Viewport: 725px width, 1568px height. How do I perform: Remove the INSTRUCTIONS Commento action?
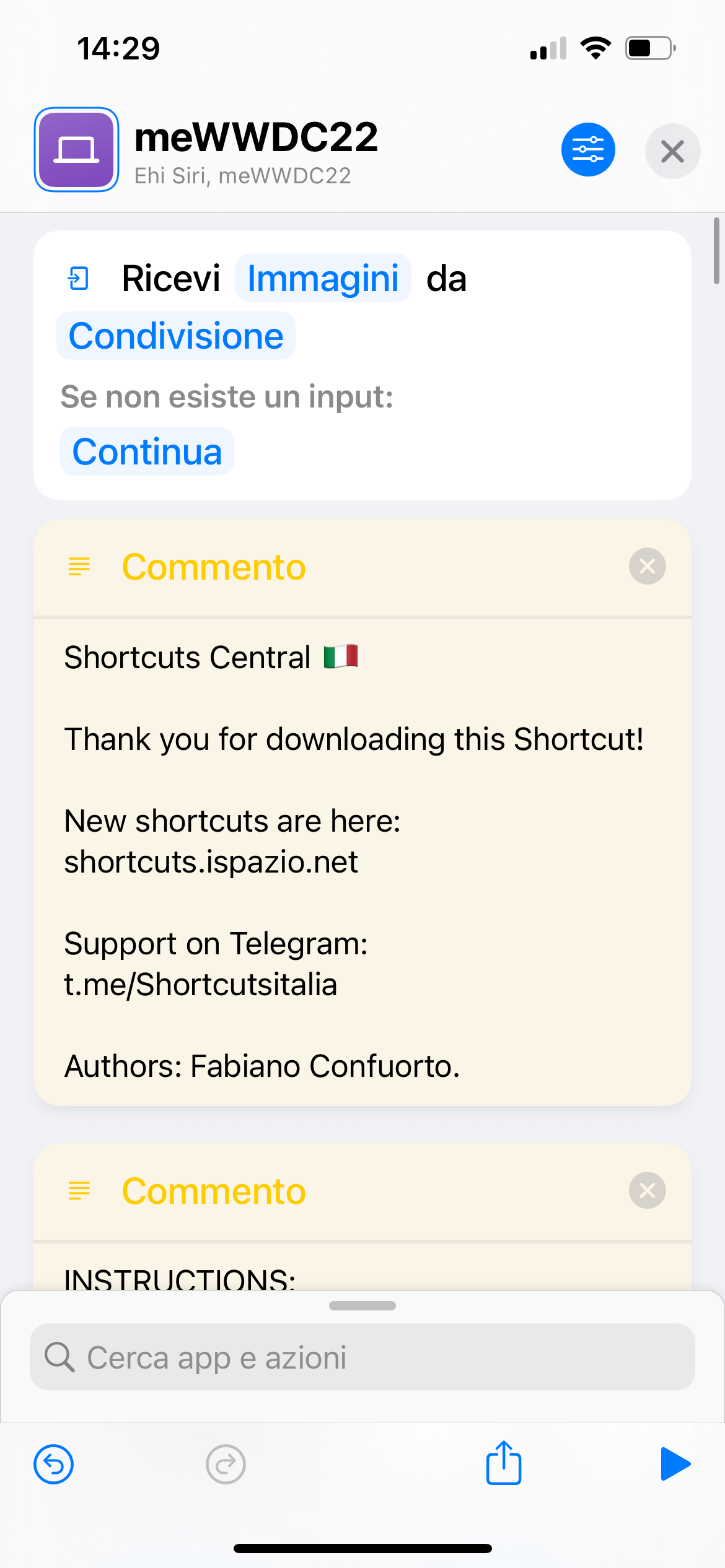pos(647,1190)
